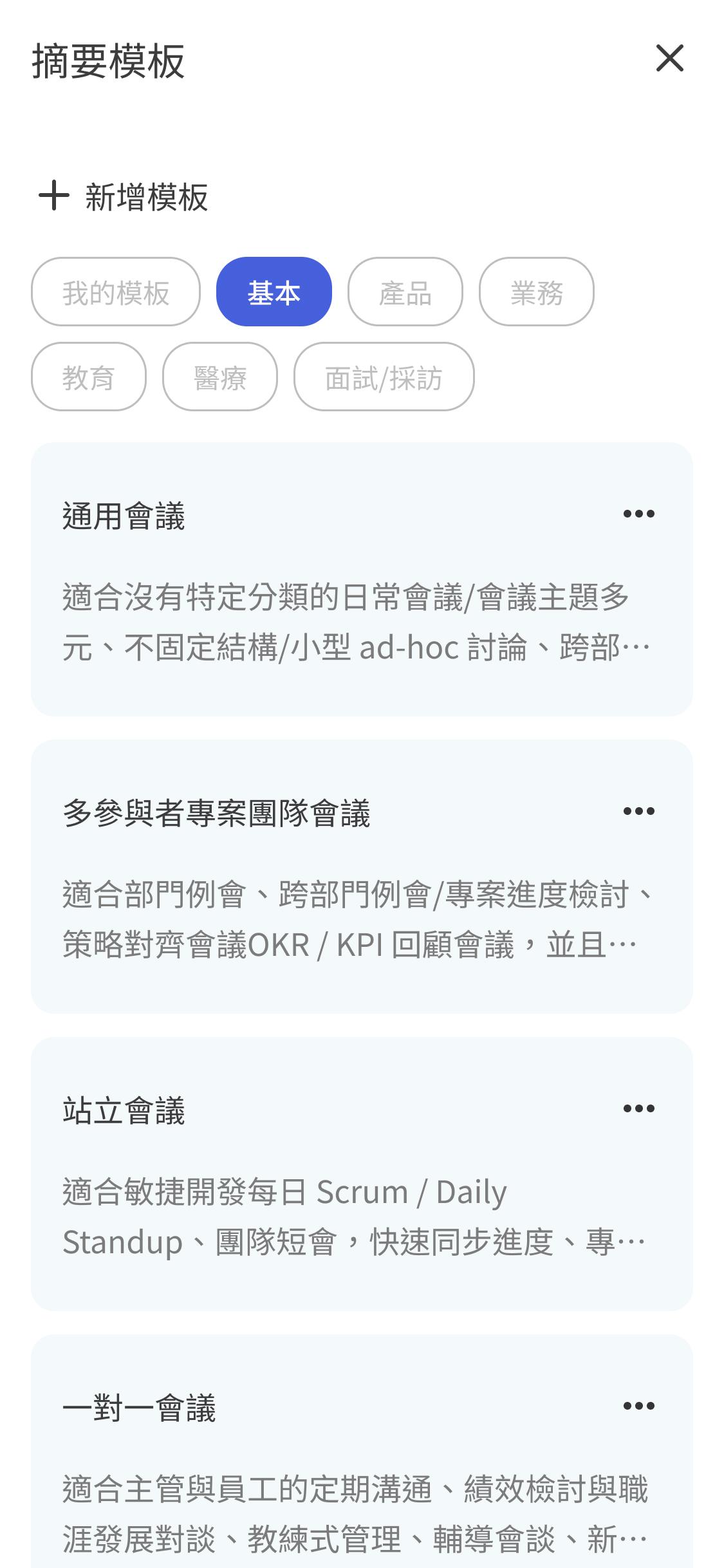Switch to the 醫療 category
This screenshot has width=724, height=1568.
click(x=219, y=377)
